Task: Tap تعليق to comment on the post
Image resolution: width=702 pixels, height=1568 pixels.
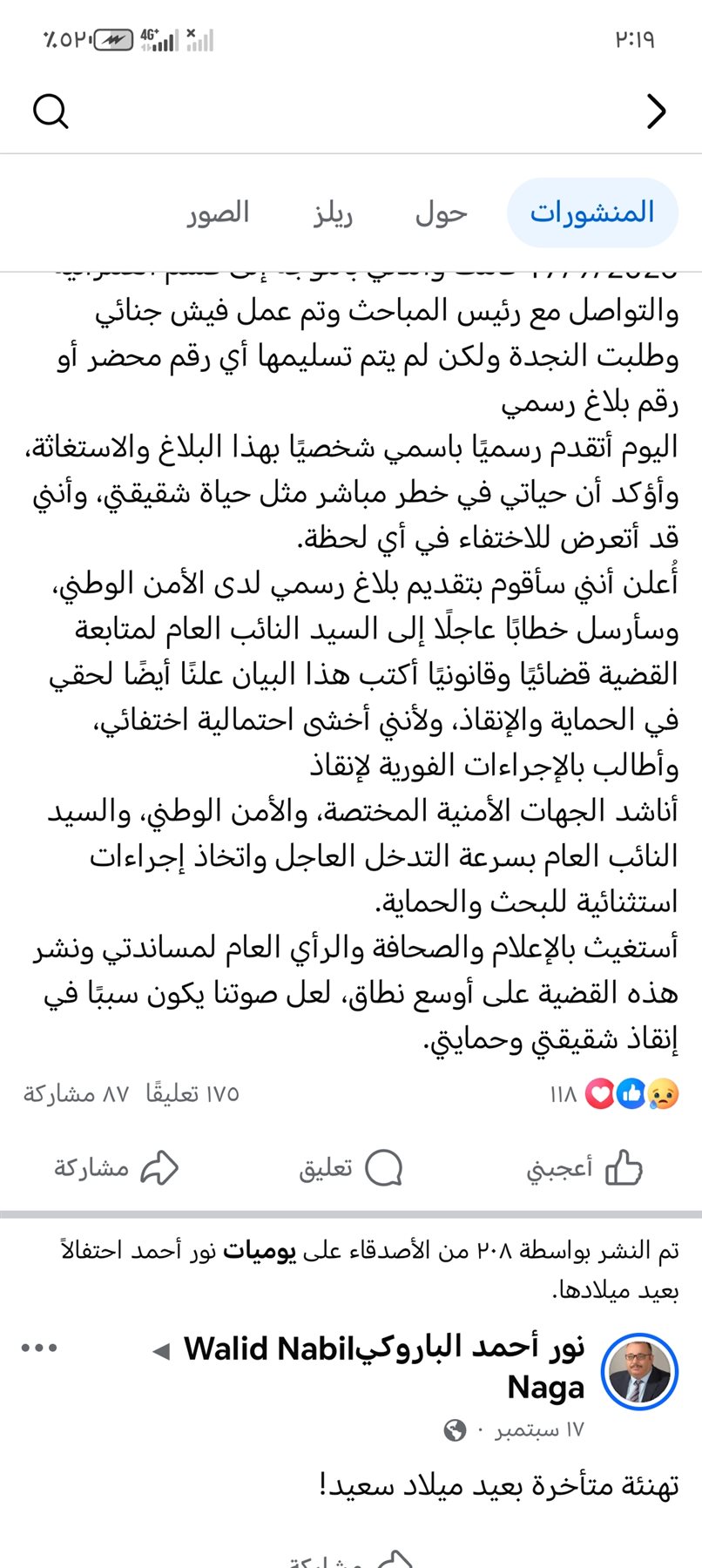Action: tap(350, 1168)
